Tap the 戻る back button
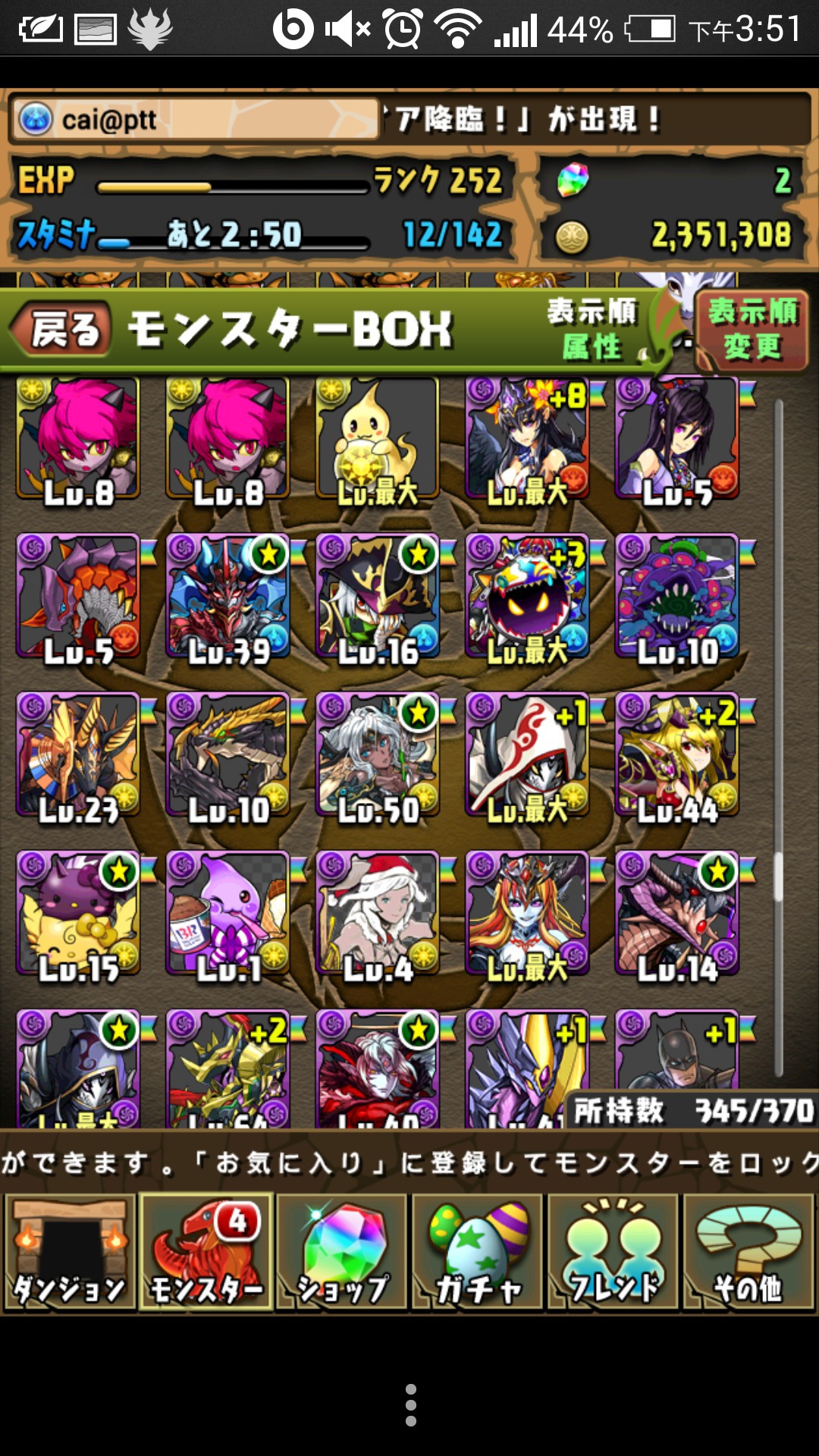The height and width of the screenshot is (1456, 819). [62, 331]
